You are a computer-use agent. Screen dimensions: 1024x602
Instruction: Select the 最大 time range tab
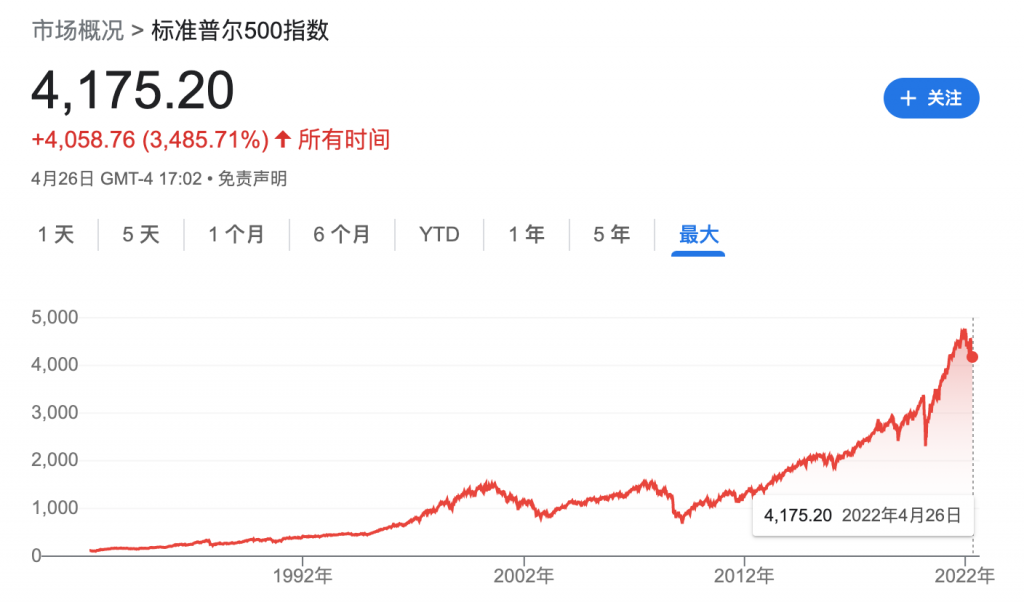click(699, 235)
